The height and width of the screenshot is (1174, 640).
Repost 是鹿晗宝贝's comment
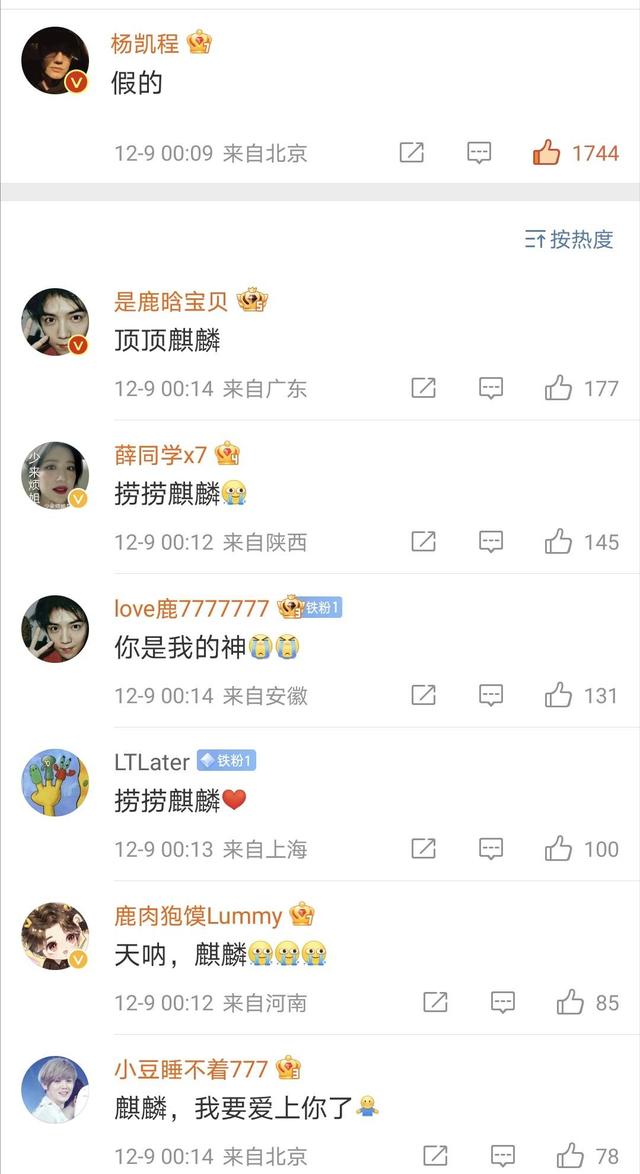click(424, 388)
